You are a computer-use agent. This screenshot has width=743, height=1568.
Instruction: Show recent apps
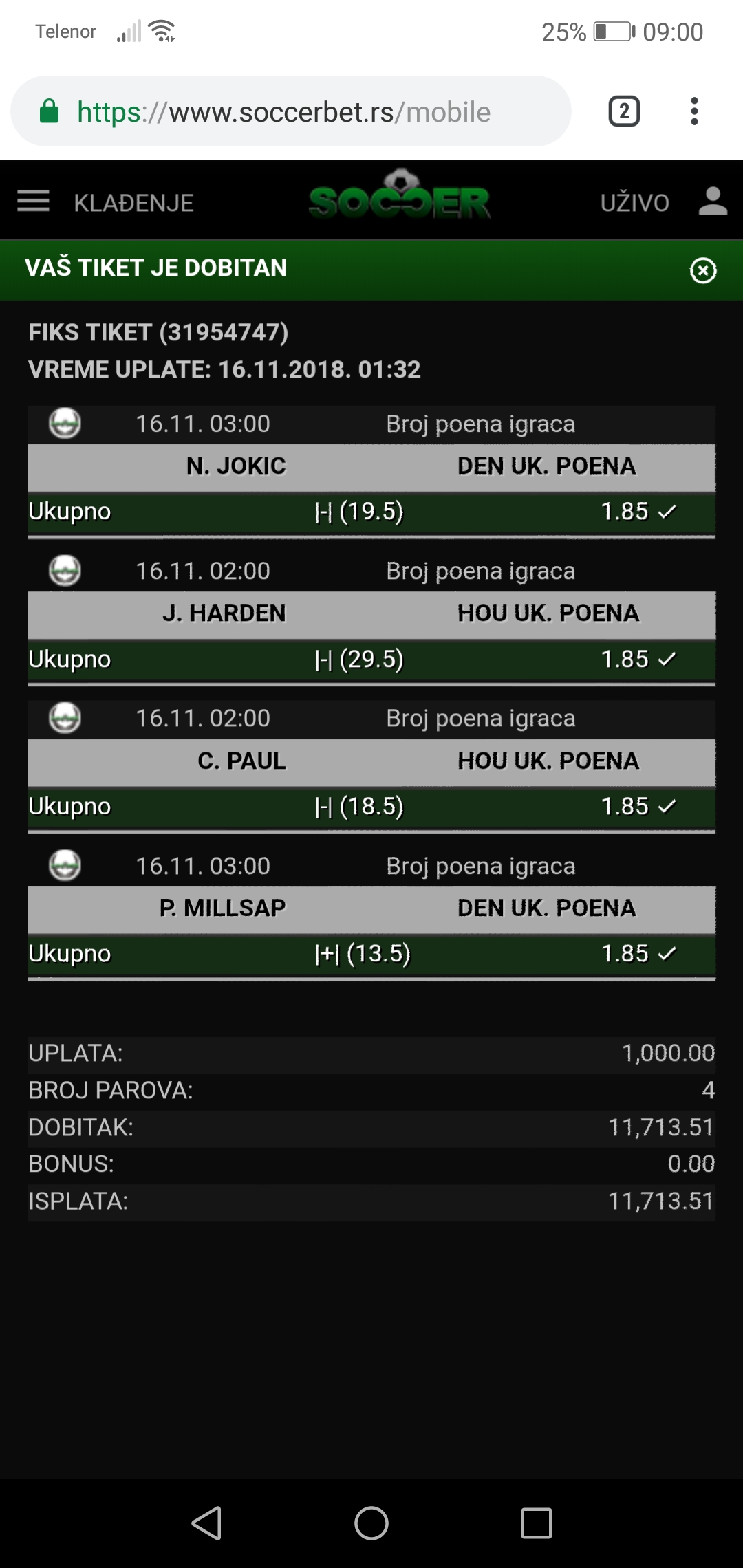537,1523
